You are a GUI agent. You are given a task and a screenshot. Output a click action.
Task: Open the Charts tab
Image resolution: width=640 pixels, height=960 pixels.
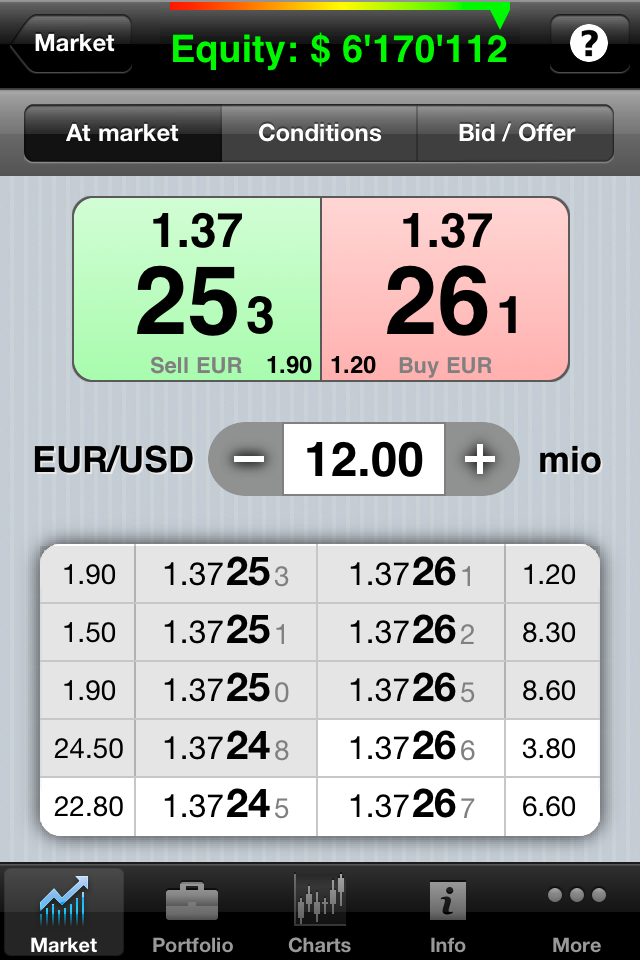[320, 912]
